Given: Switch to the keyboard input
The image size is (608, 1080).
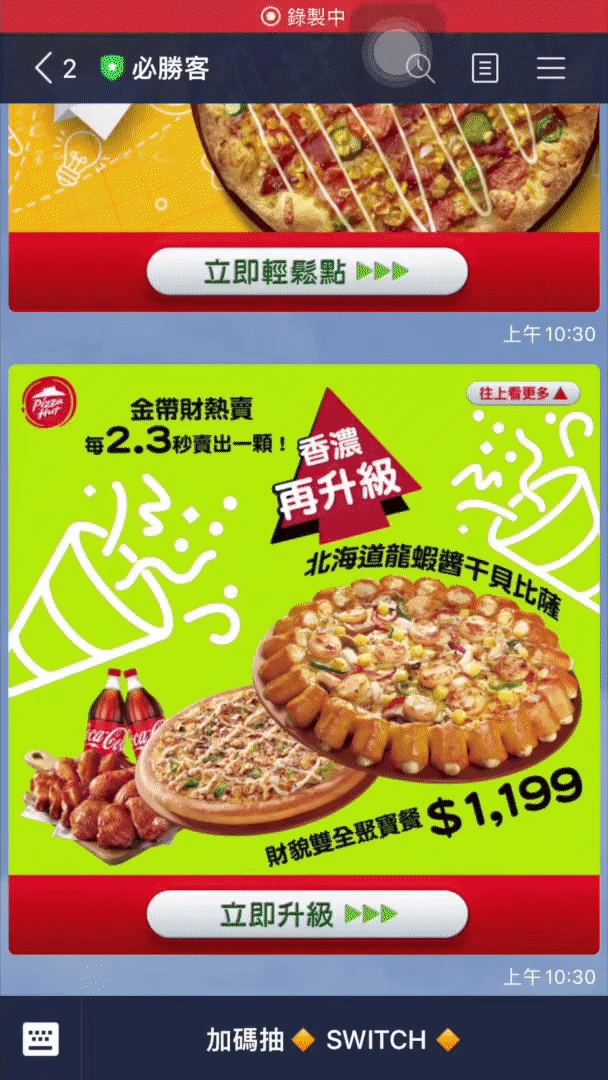Looking at the screenshot, I should [x=40, y=1039].
